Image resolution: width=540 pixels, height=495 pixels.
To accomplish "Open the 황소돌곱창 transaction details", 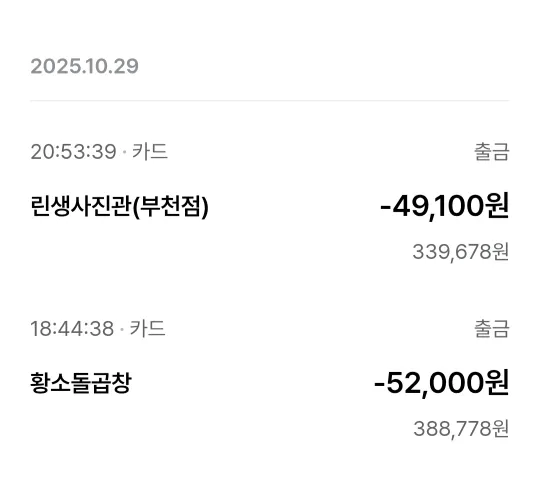I will (270, 379).
